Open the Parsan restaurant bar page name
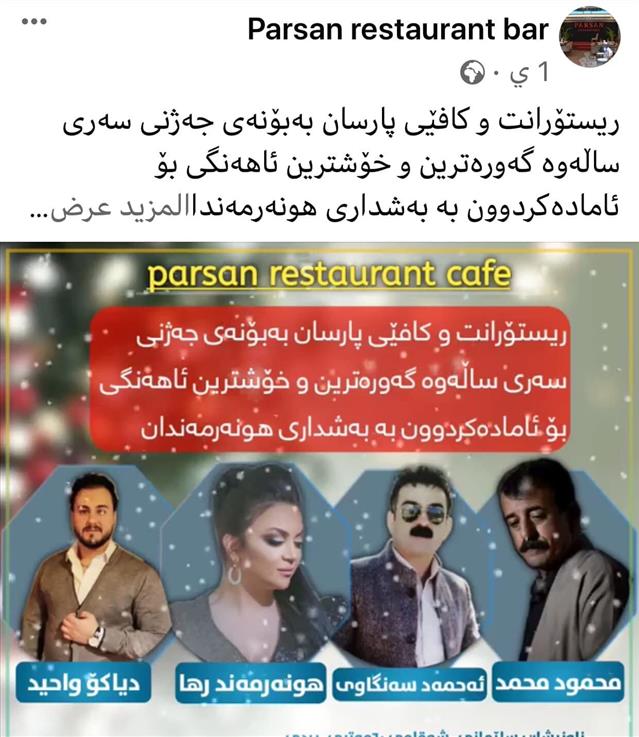Viewport: 639px width, 737px height. (x=398, y=30)
